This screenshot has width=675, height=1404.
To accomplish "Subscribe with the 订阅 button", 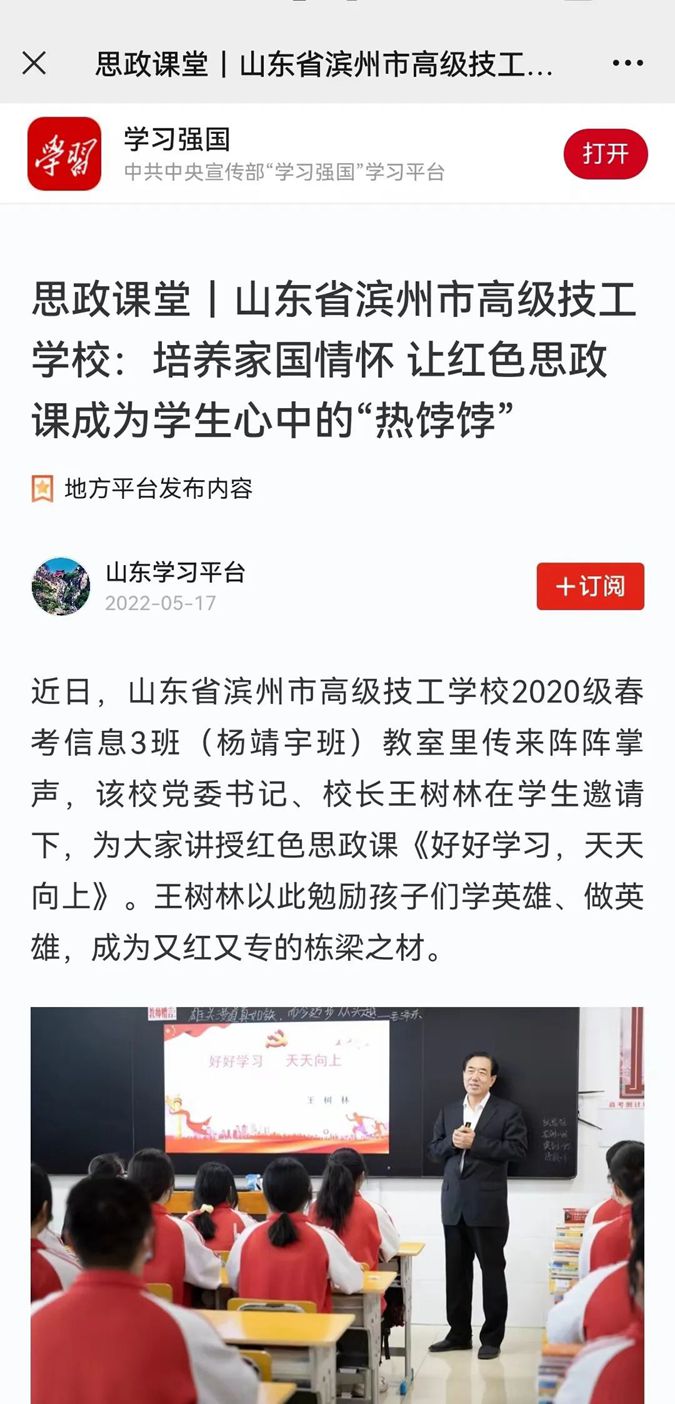I will [x=590, y=586].
